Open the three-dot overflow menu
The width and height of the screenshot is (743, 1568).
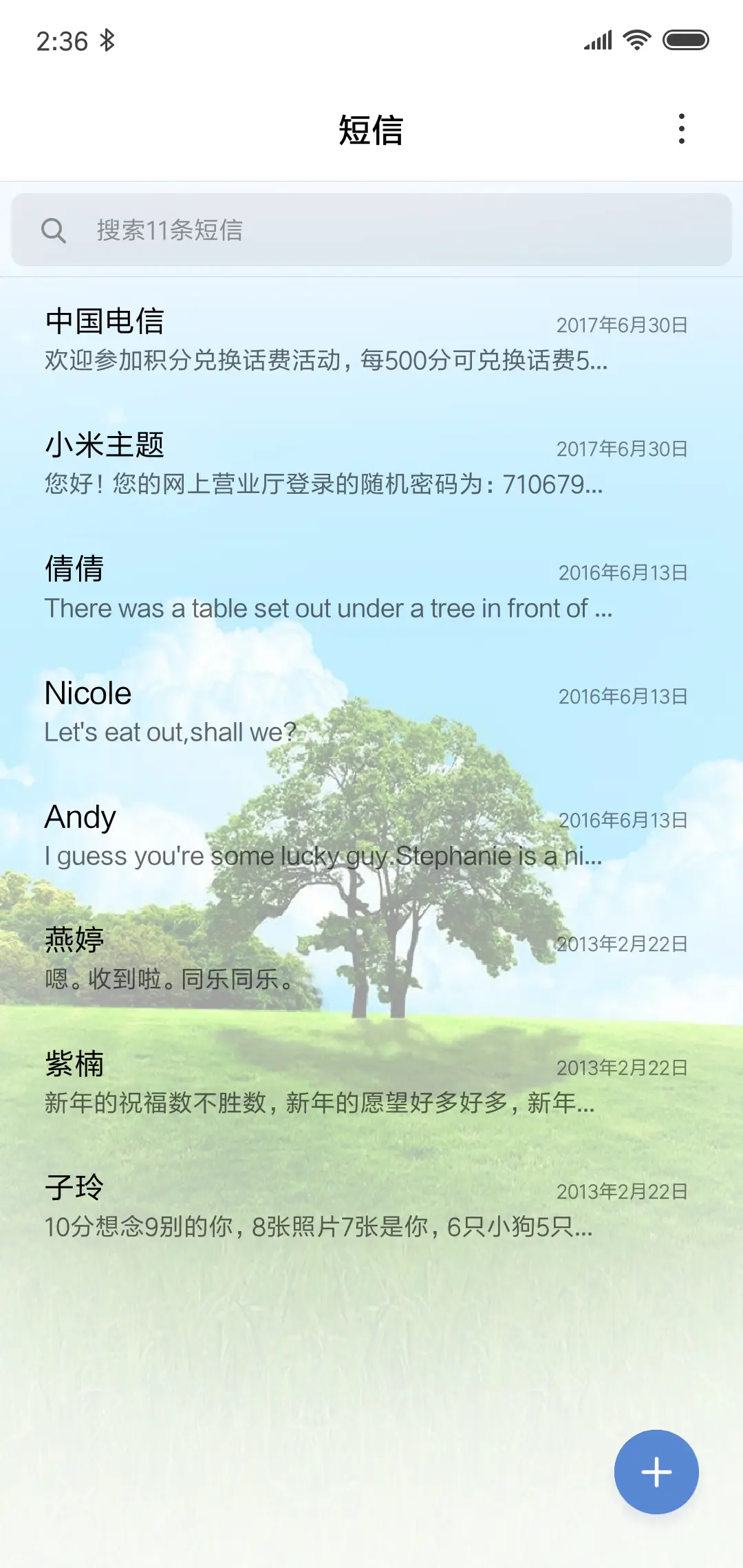point(682,131)
